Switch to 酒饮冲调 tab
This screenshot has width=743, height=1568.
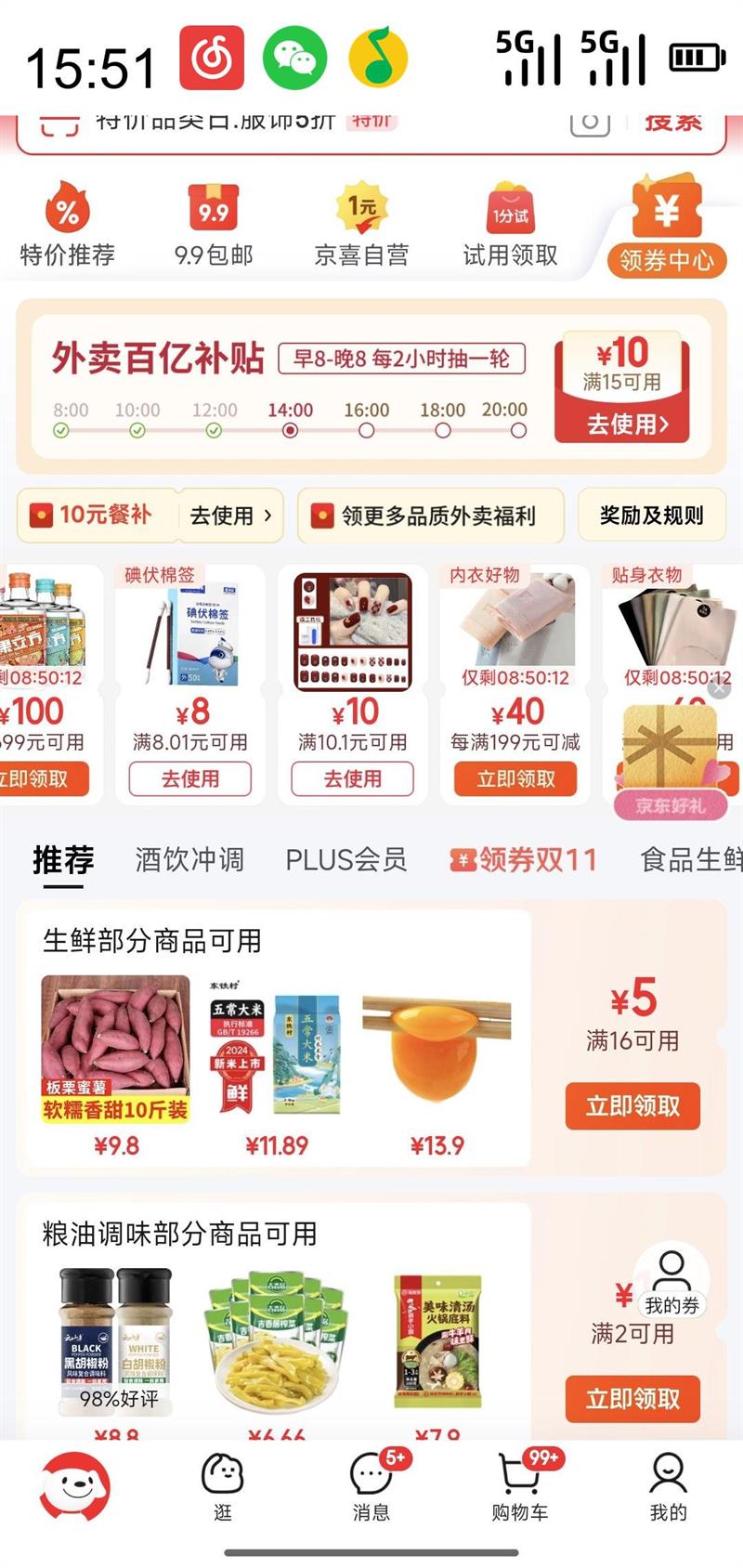[x=189, y=859]
